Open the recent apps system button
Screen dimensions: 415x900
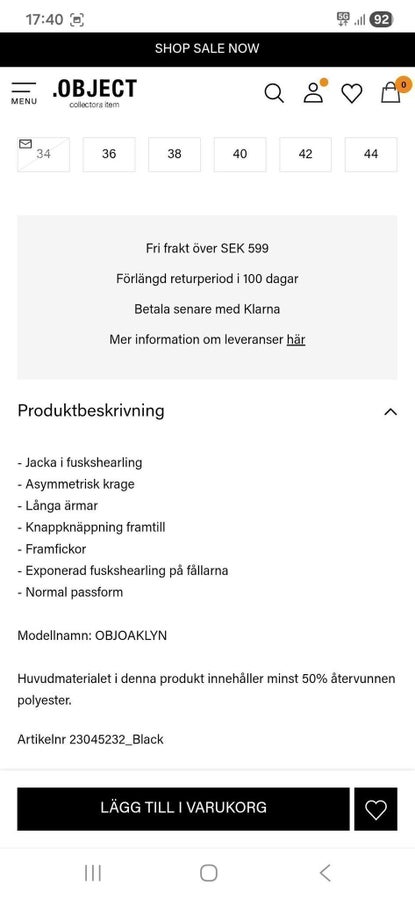click(x=92, y=873)
